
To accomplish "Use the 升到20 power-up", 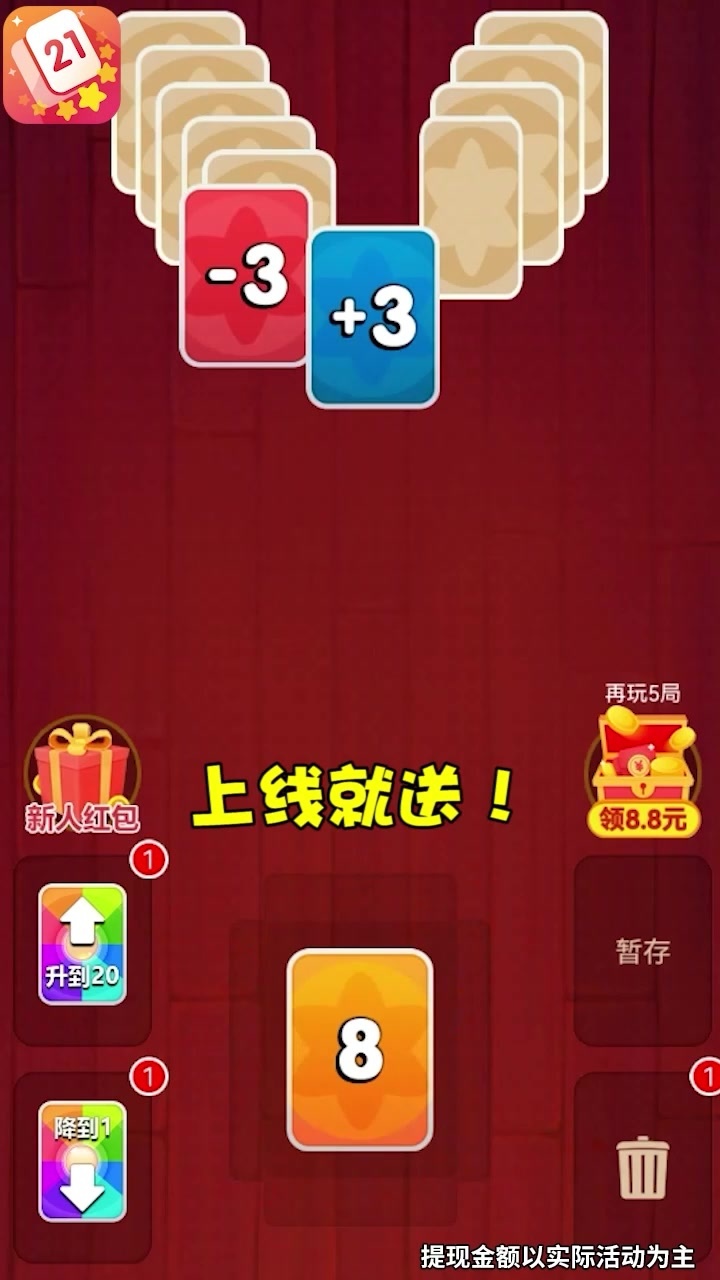I will pos(83,944).
